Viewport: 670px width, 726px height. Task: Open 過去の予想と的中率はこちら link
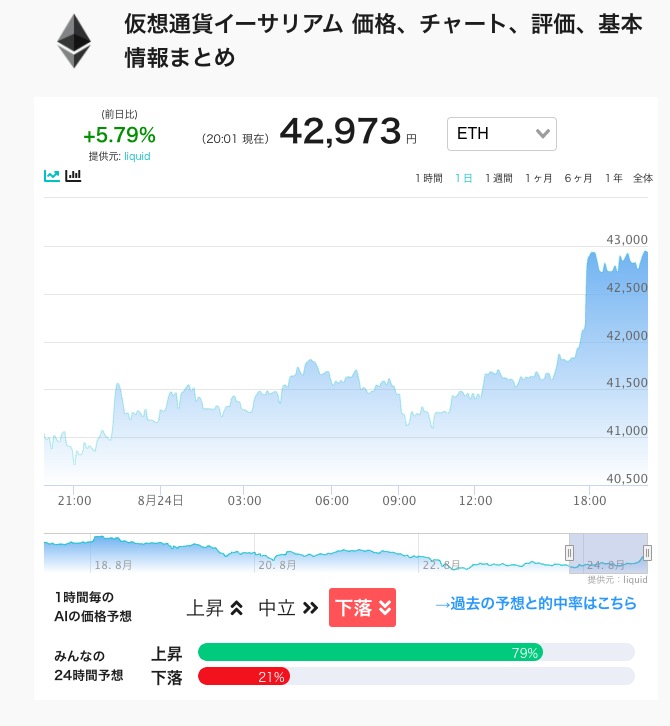coord(536,603)
